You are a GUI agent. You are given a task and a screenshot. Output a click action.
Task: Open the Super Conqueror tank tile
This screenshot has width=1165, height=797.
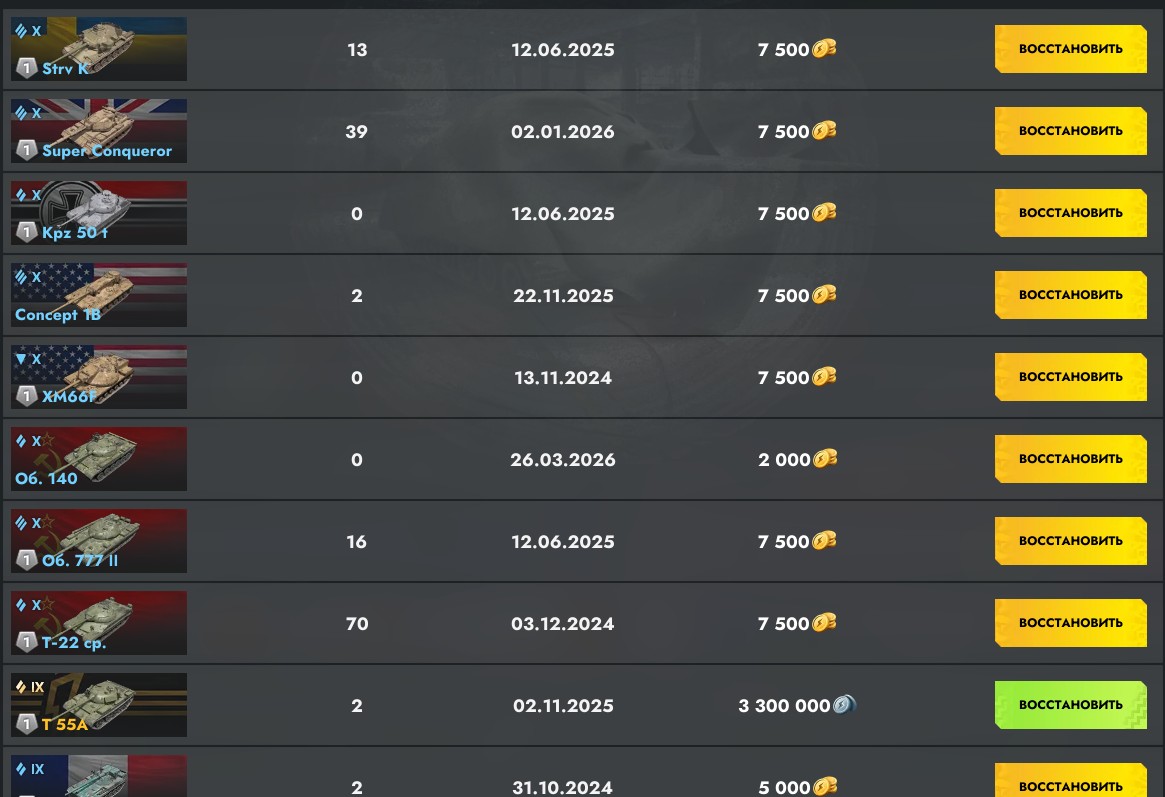tap(99, 131)
